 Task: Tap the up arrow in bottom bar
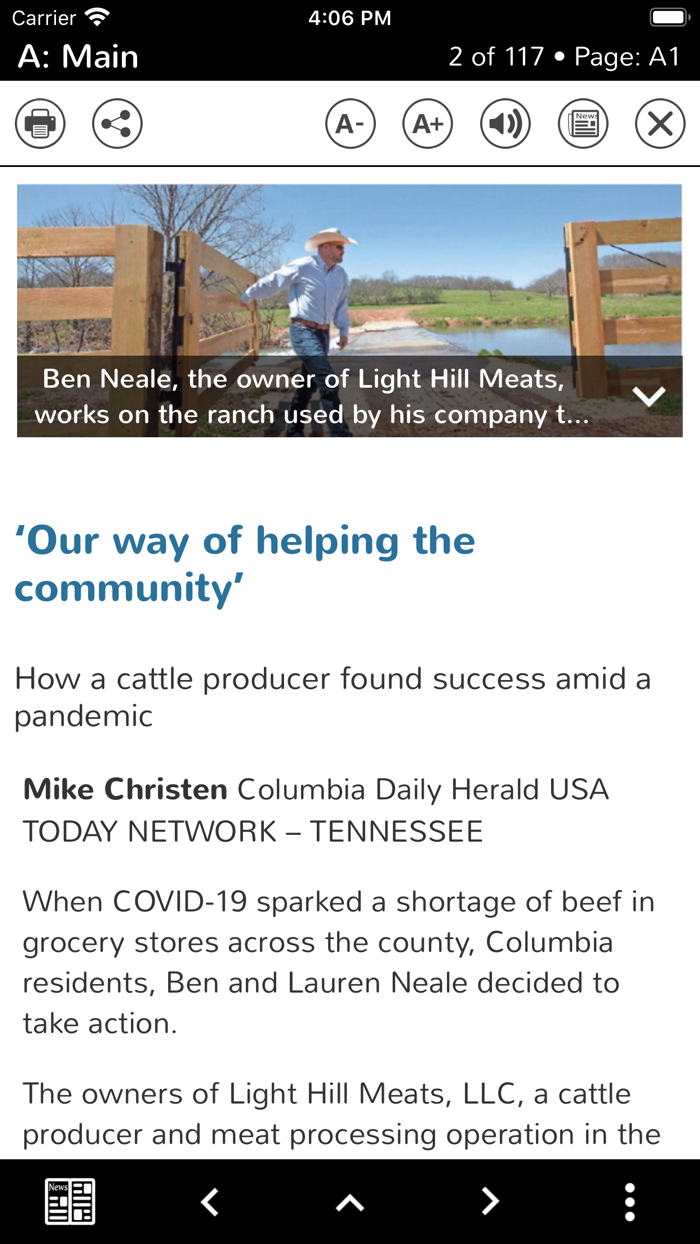pyautogui.click(x=350, y=1202)
